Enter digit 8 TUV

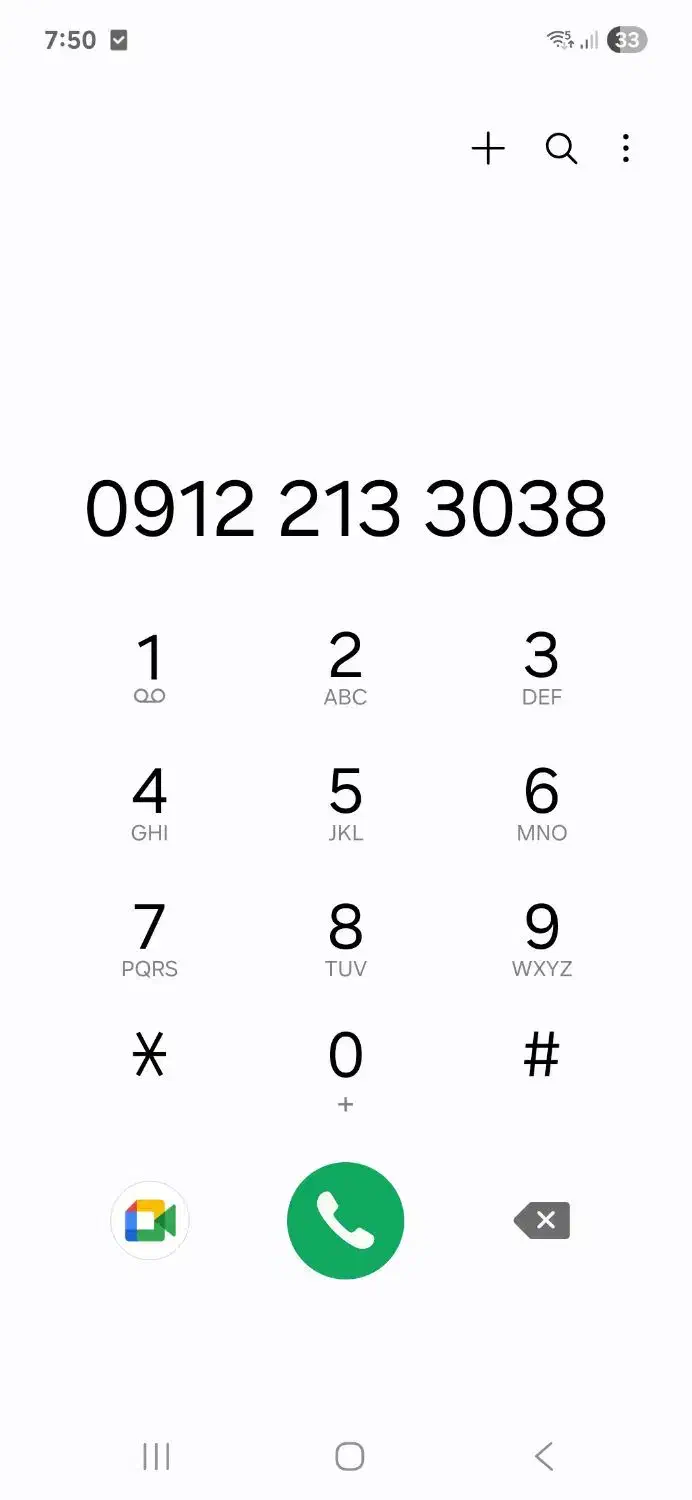click(345, 940)
